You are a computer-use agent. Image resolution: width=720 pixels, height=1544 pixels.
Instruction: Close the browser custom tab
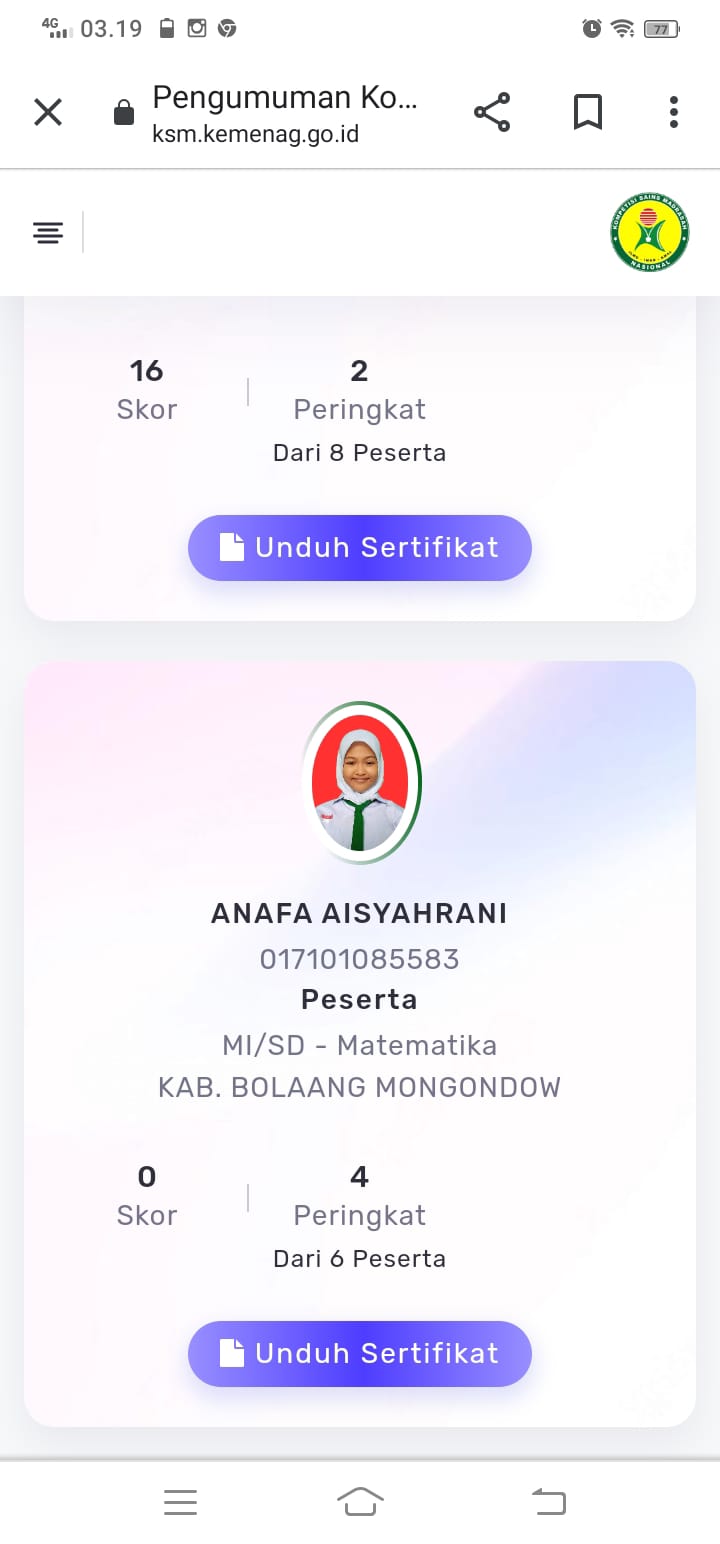pos(48,112)
